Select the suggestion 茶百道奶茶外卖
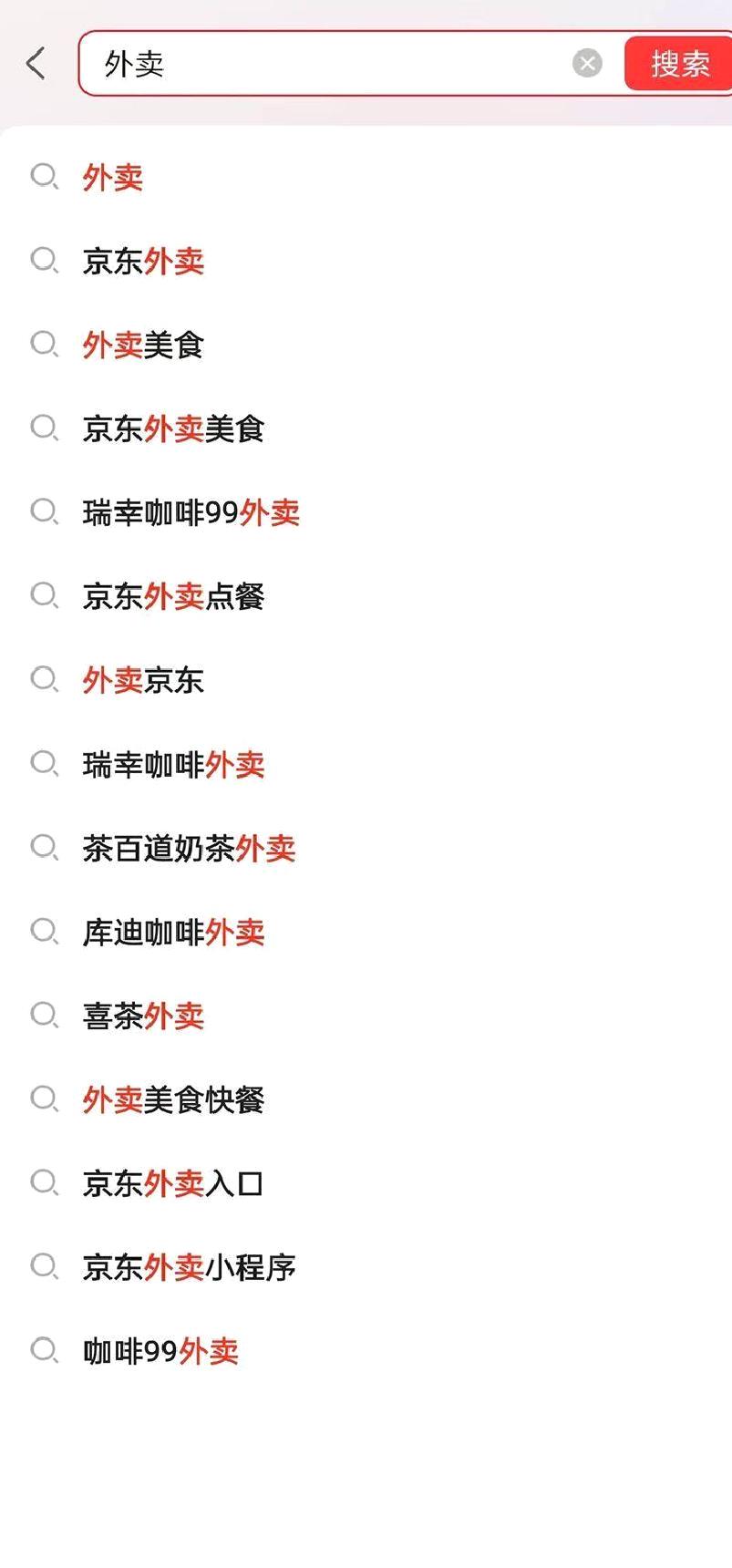The height and width of the screenshot is (1568, 732). coord(366,848)
